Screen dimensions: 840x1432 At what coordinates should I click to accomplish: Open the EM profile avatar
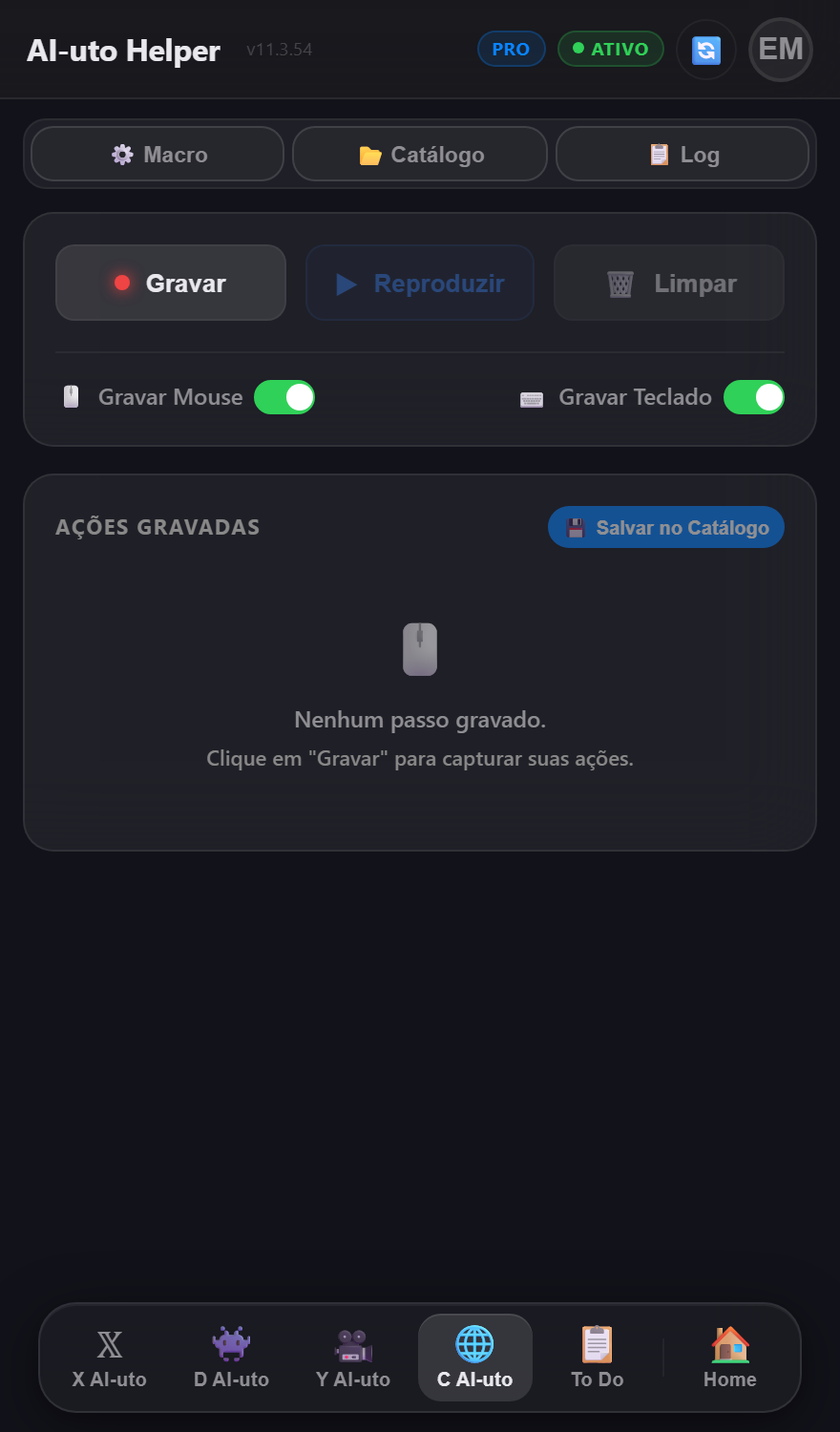(781, 50)
